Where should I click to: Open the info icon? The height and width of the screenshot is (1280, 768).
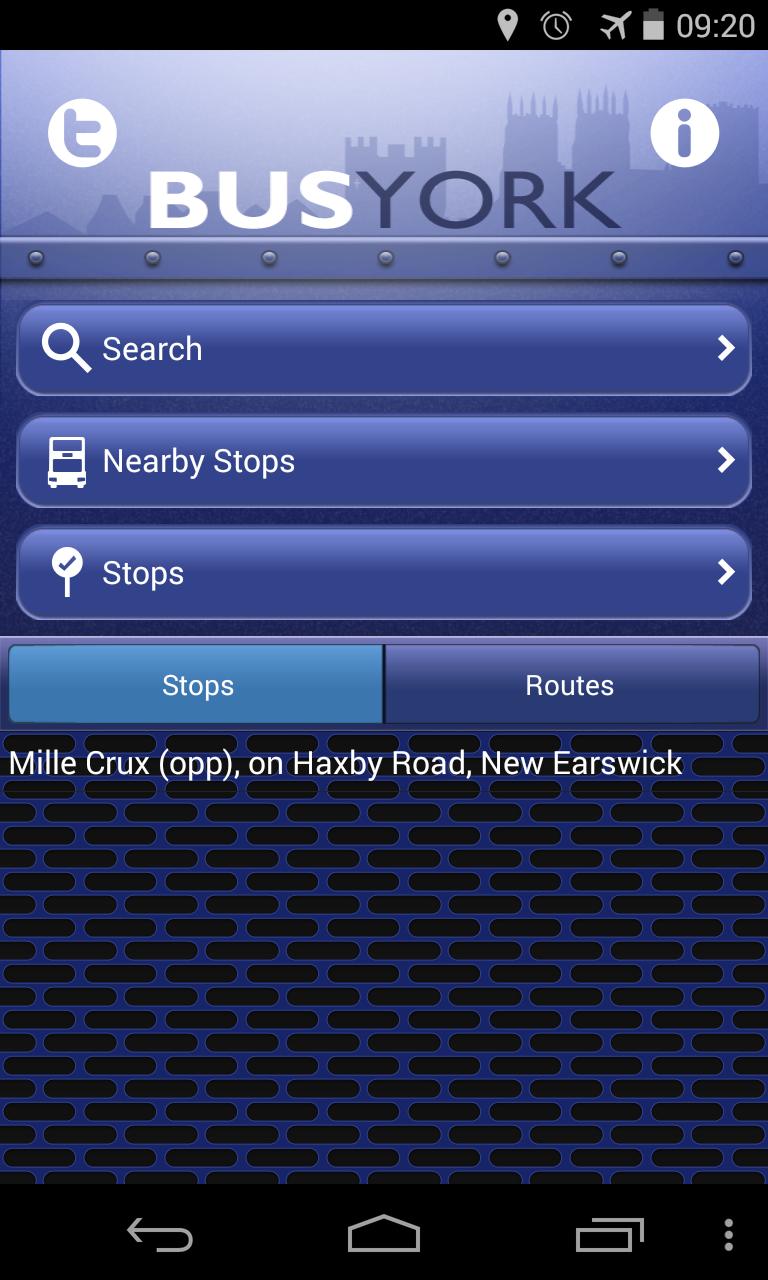[x=685, y=133]
